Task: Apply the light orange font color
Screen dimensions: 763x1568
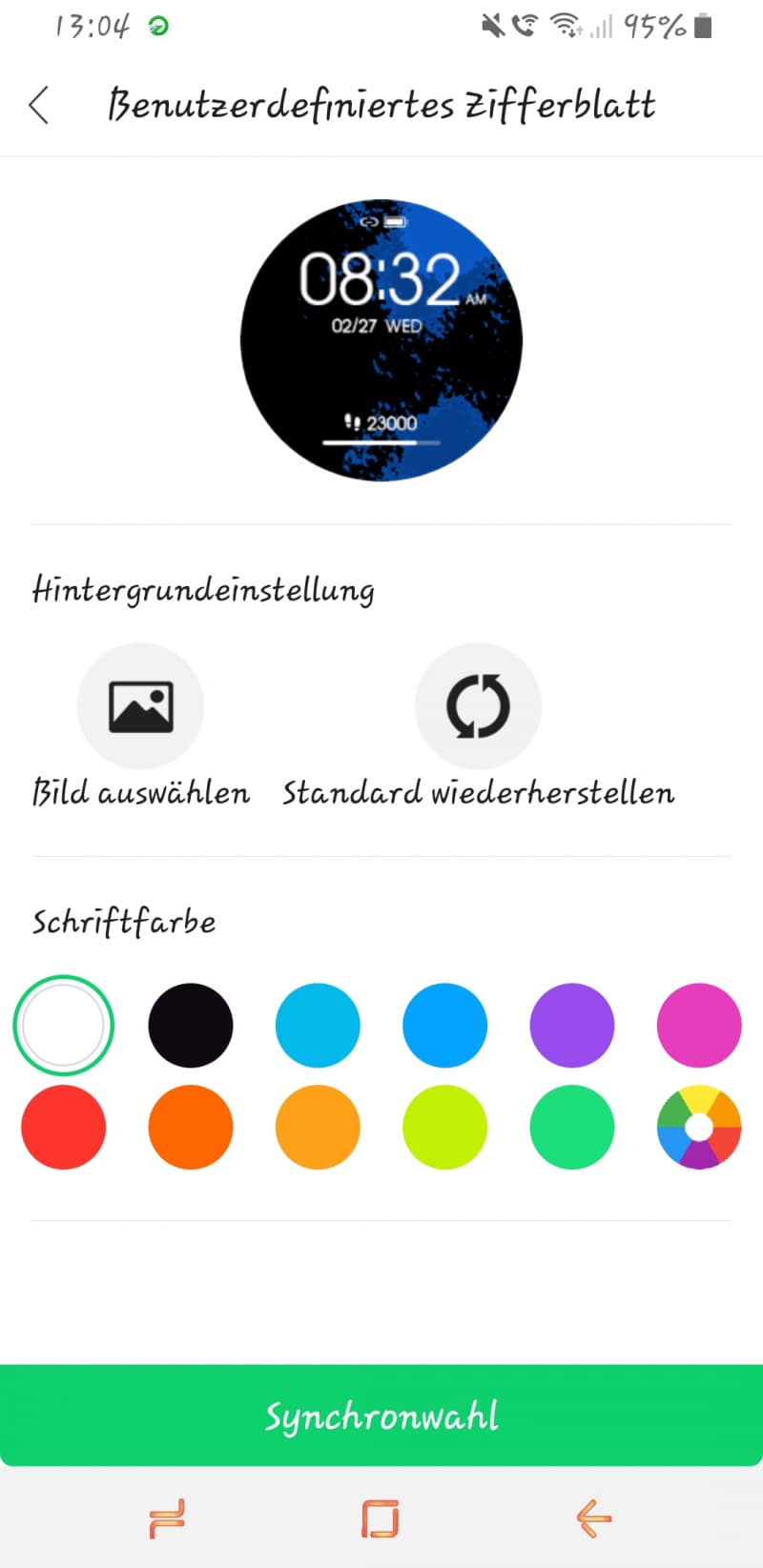Action: (x=318, y=1128)
